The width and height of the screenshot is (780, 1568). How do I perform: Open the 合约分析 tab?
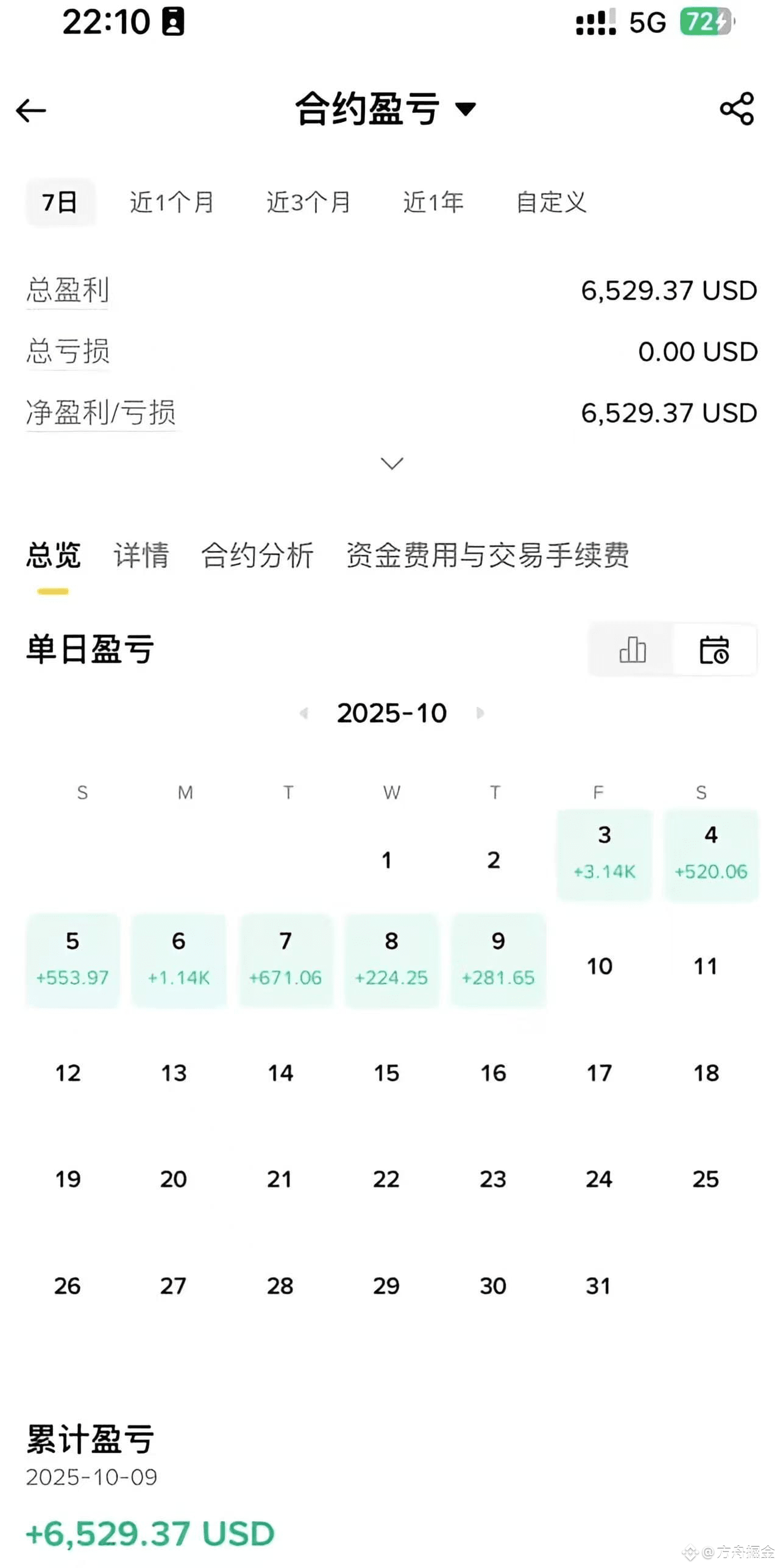point(257,555)
